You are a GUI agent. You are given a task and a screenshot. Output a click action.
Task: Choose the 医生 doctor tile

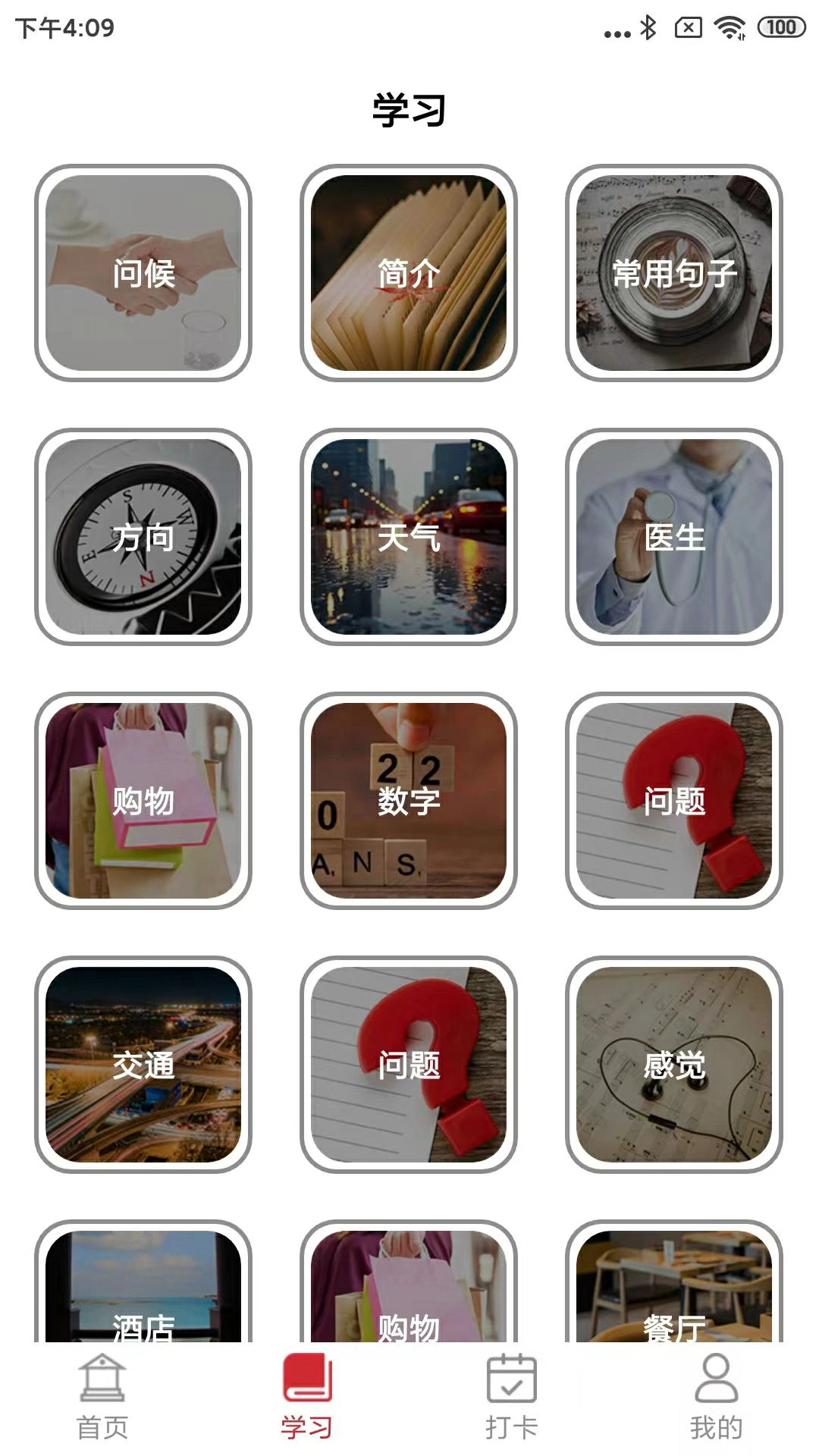(674, 537)
